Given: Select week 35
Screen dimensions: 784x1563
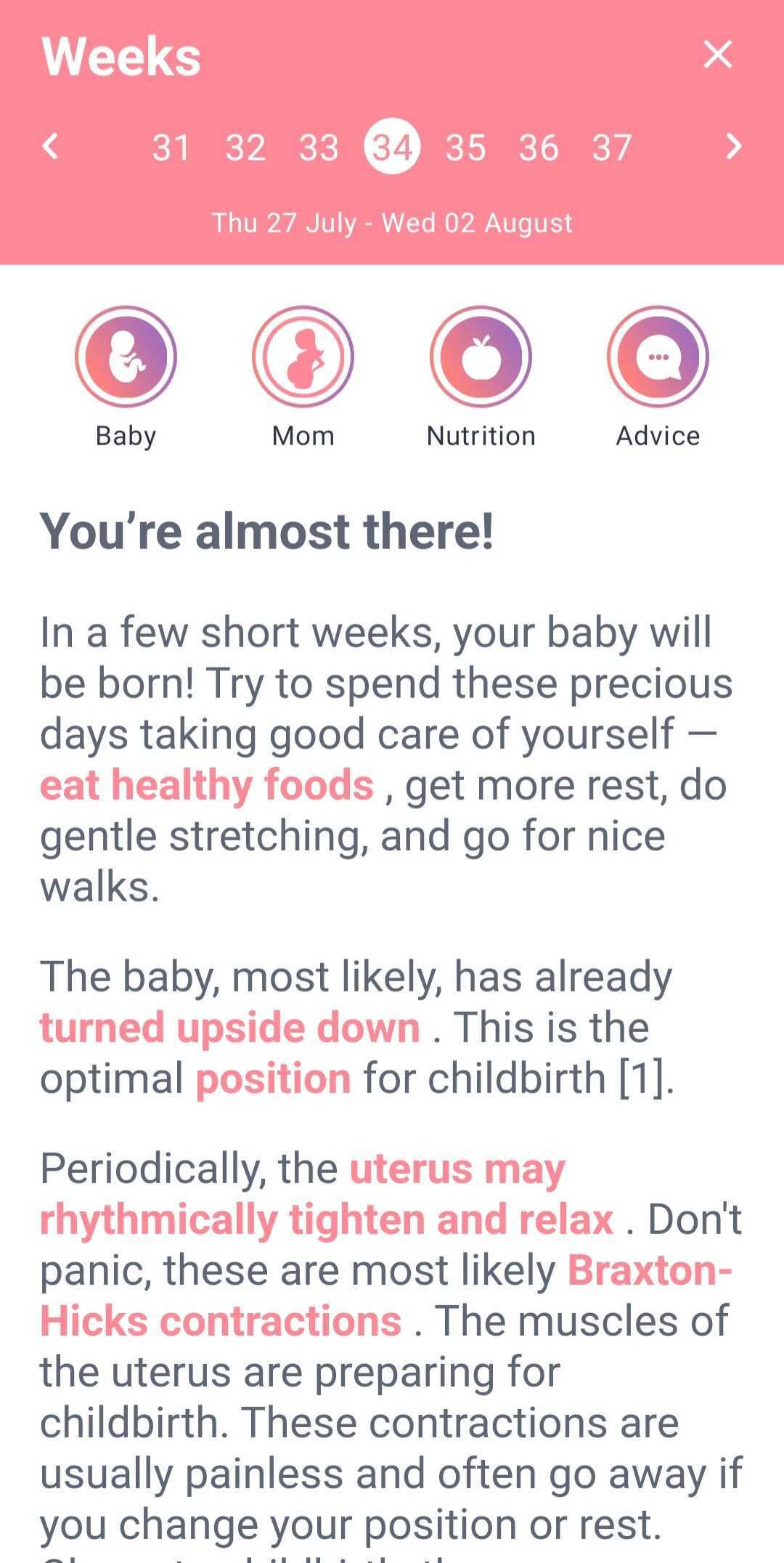Looking at the screenshot, I should tap(465, 147).
